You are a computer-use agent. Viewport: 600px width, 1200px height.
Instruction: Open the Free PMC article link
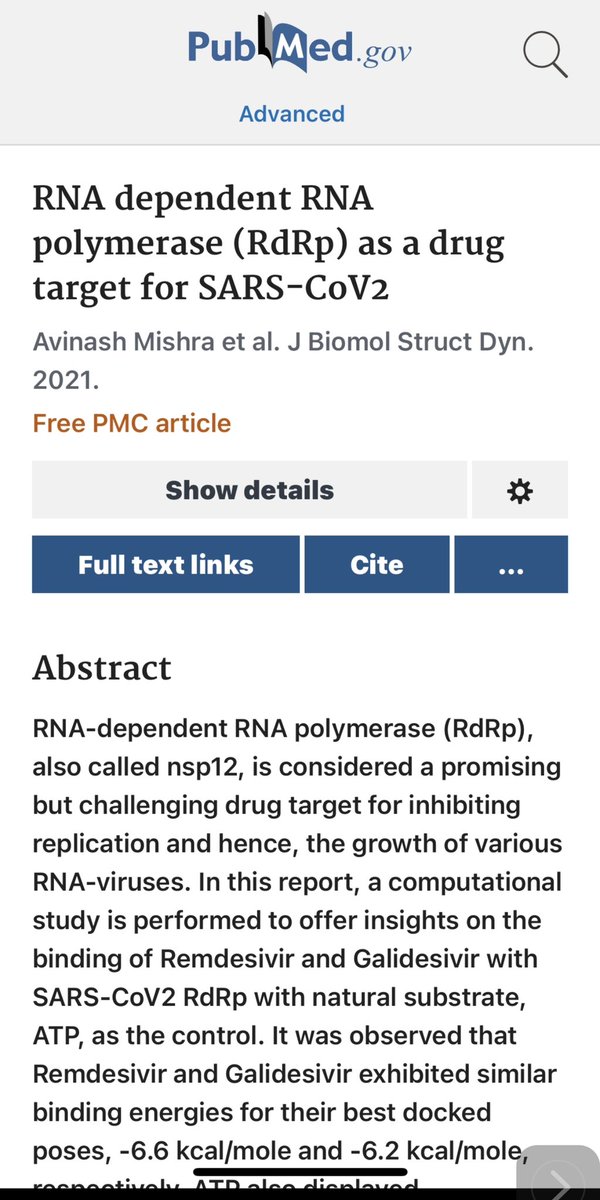click(x=132, y=423)
